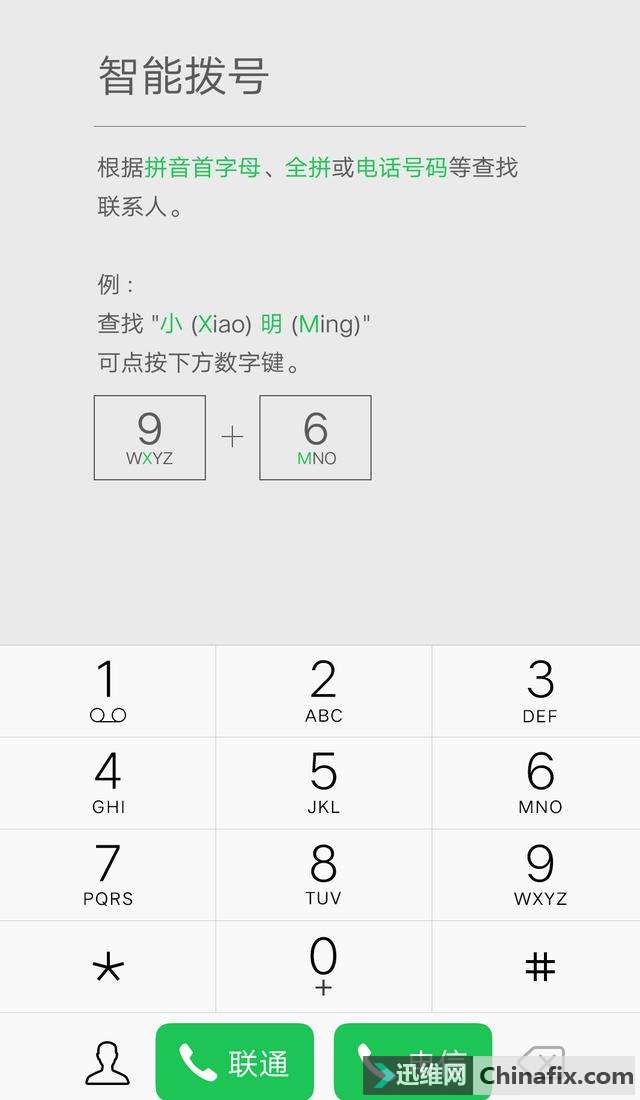The width and height of the screenshot is (640, 1100).
Task: Enter digit 7 PQRS
Action: pos(107,875)
